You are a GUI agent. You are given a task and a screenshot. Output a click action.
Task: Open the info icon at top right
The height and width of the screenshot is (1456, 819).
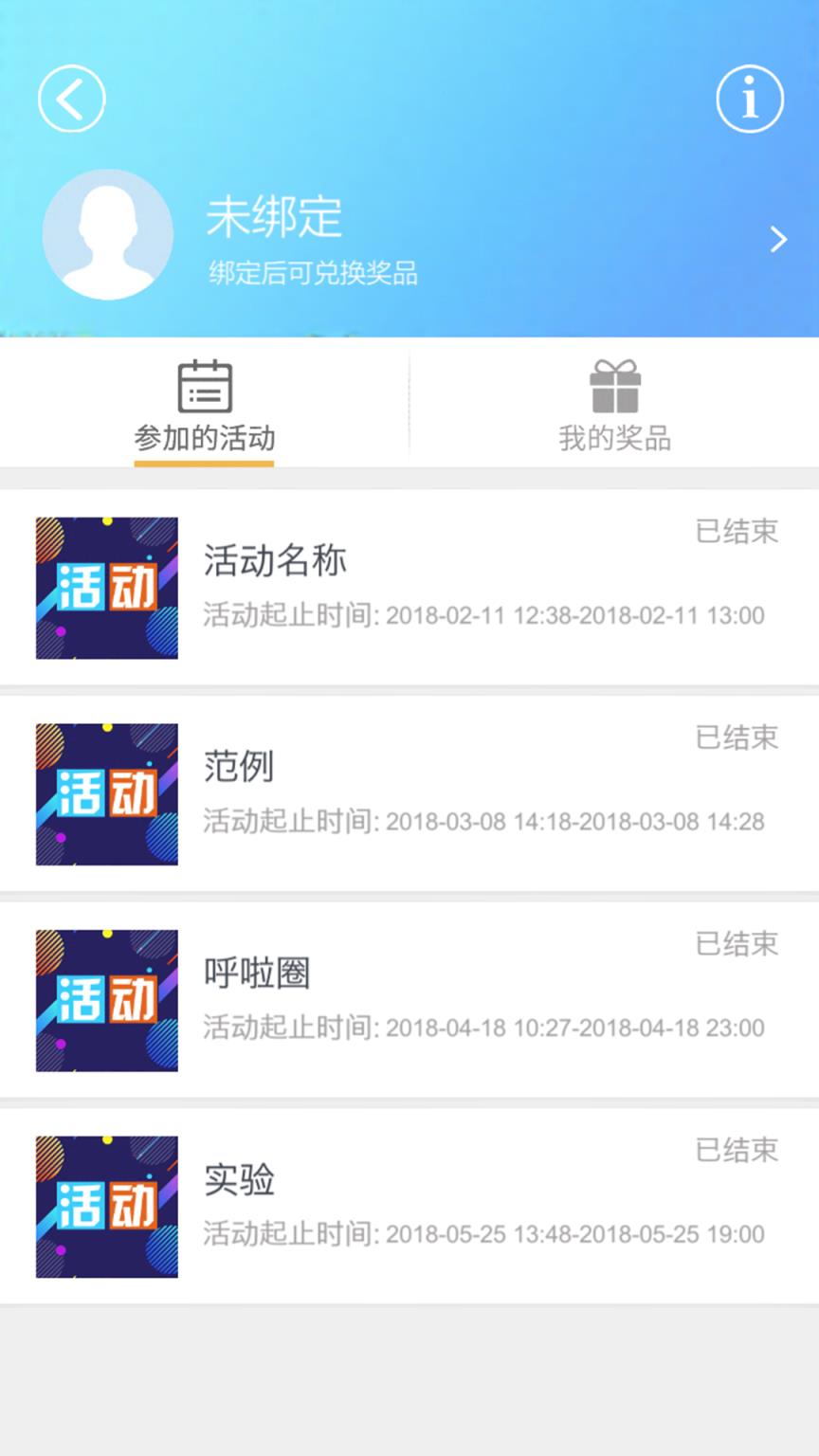(x=748, y=98)
